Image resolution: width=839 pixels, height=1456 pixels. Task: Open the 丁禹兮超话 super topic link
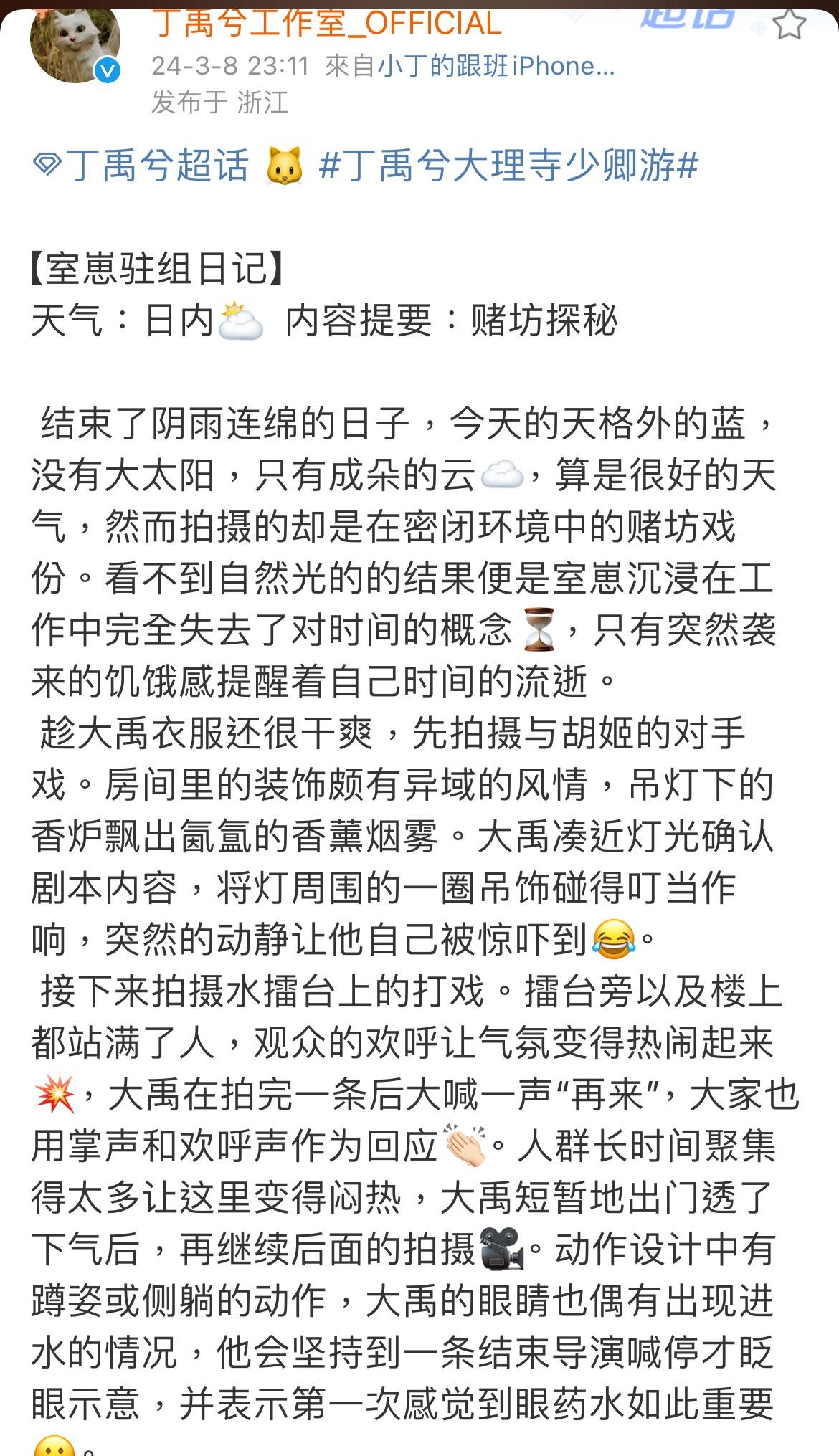[142, 166]
